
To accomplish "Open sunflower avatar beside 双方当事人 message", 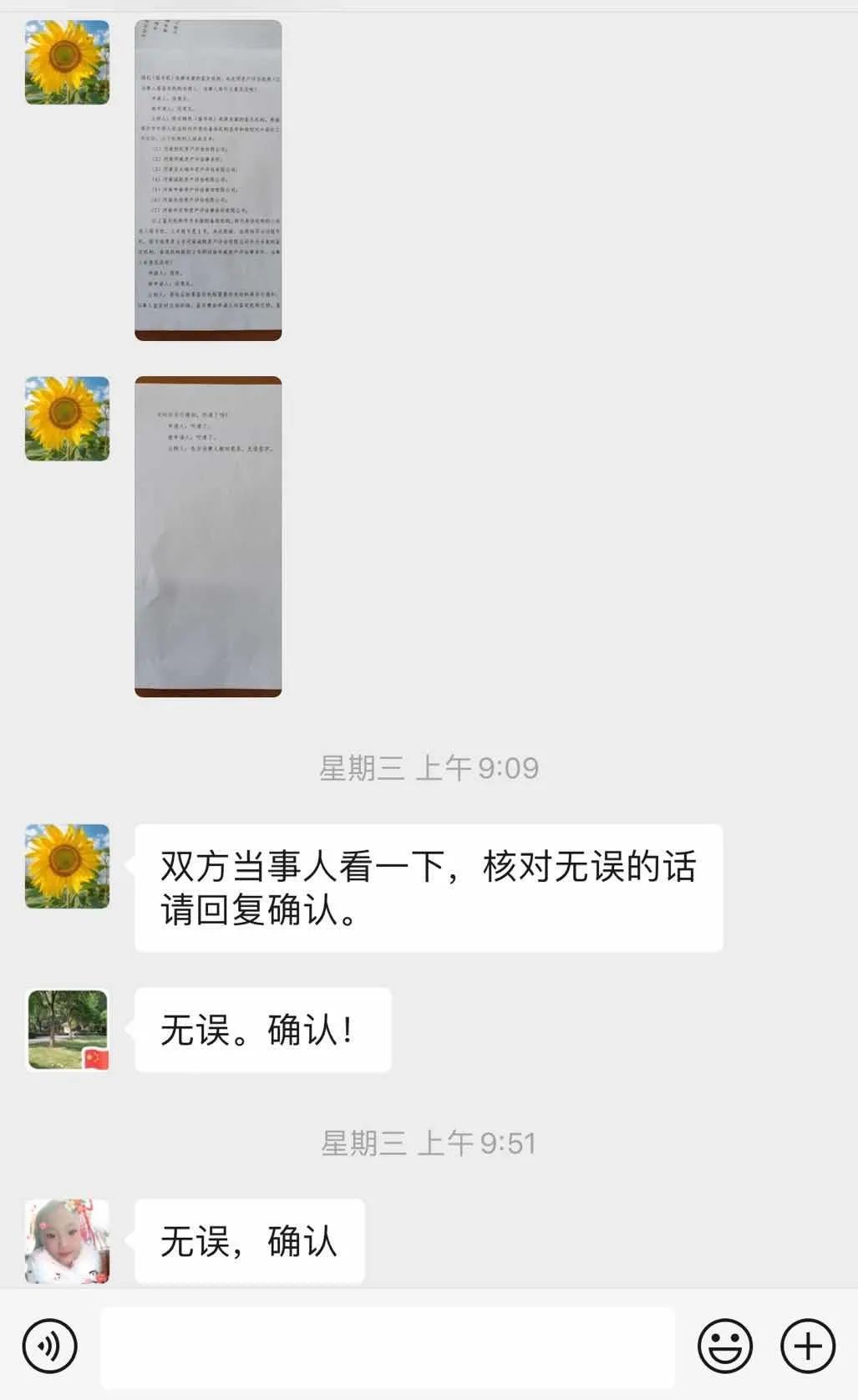I will pos(68,866).
